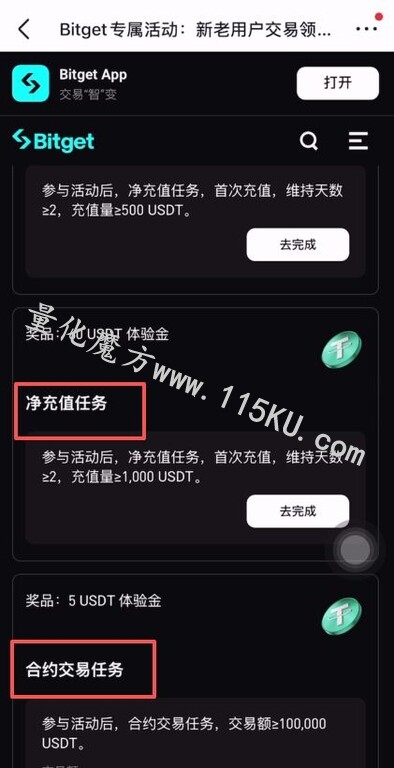Open the hamburger menu
This screenshot has width=394, height=768.
click(358, 141)
